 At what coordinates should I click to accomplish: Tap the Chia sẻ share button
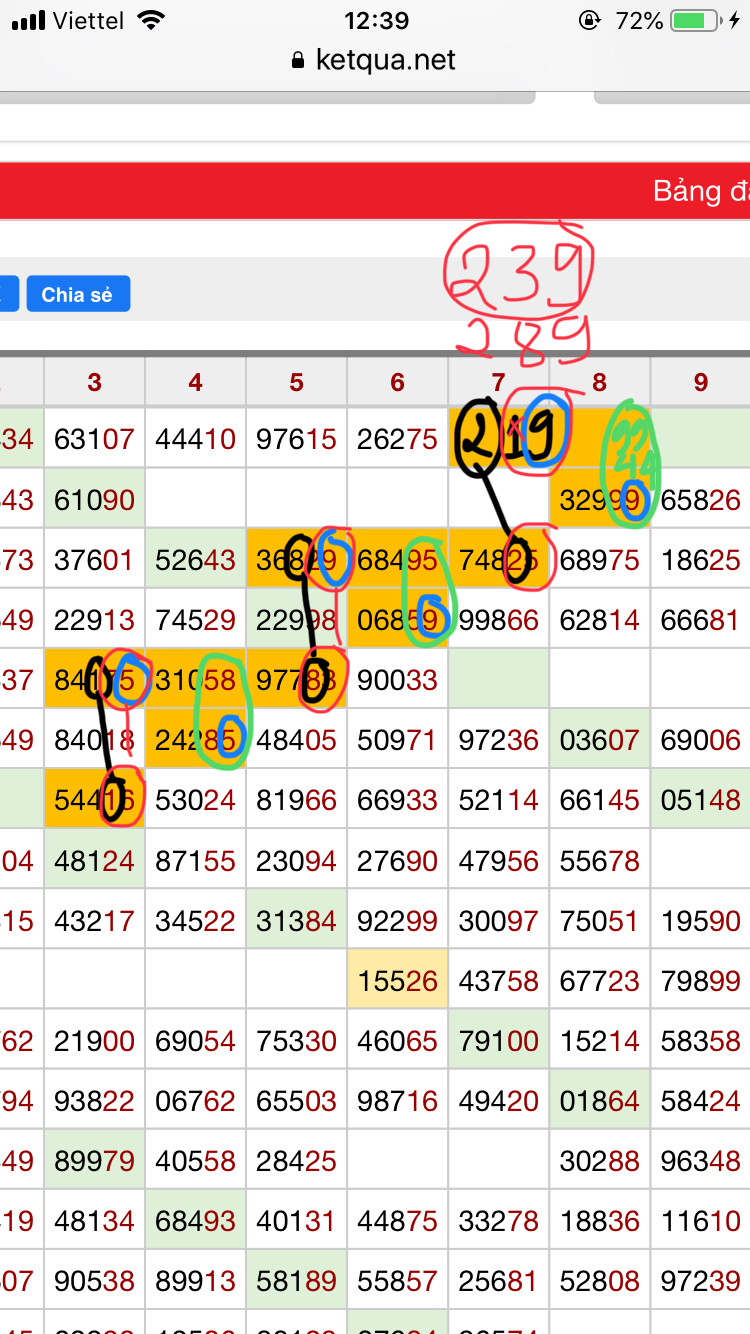coord(78,294)
